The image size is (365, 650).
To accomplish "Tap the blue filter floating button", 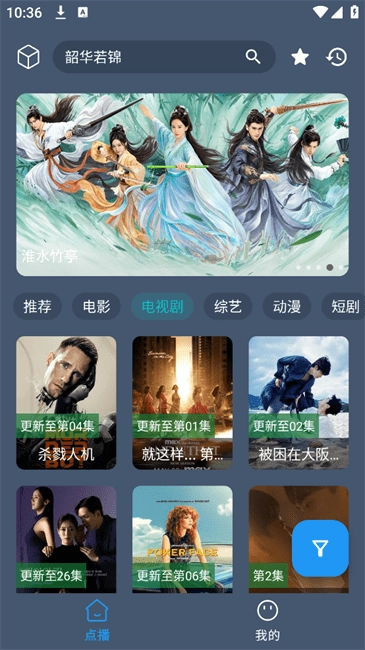I will [320, 548].
